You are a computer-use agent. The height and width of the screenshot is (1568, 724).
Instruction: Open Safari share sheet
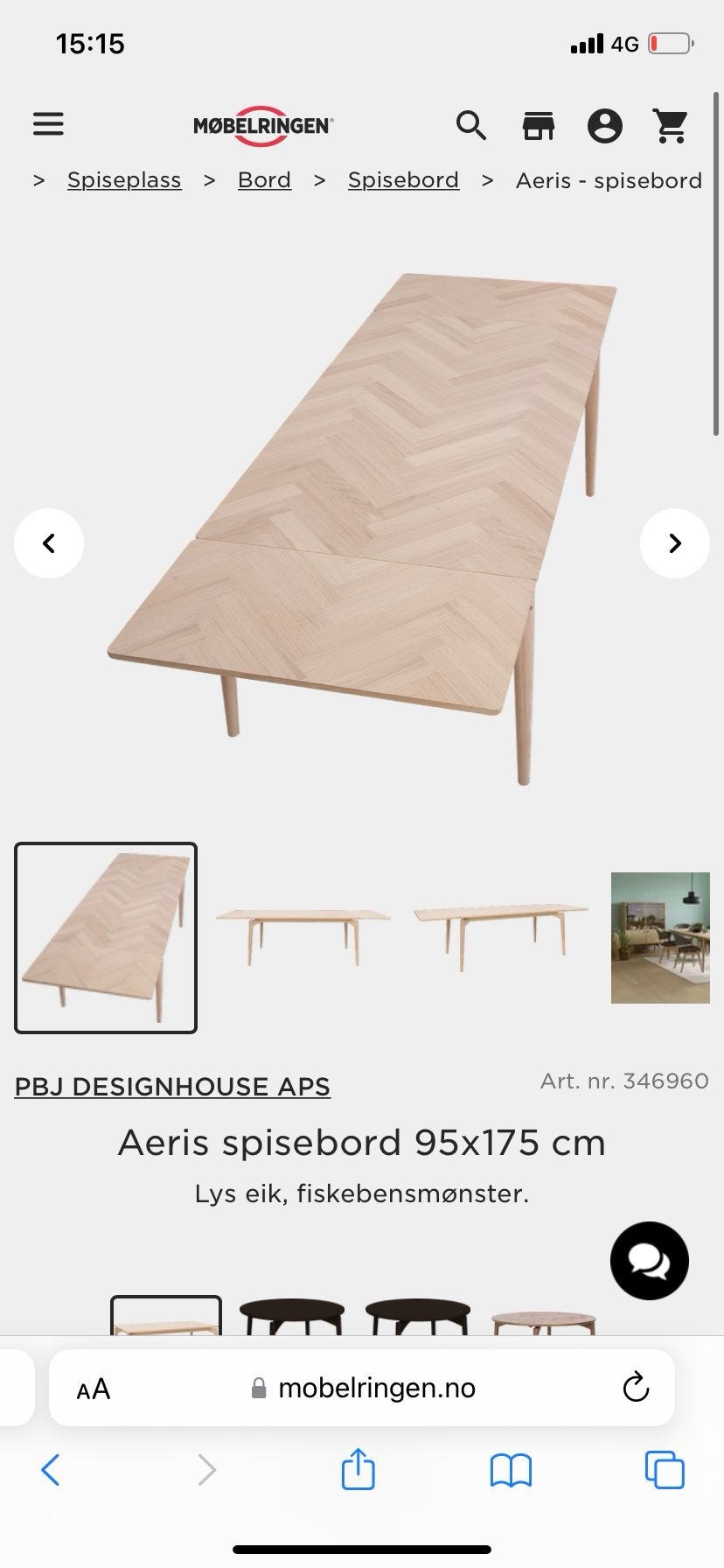pyautogui.click(x=358, y=1470)
